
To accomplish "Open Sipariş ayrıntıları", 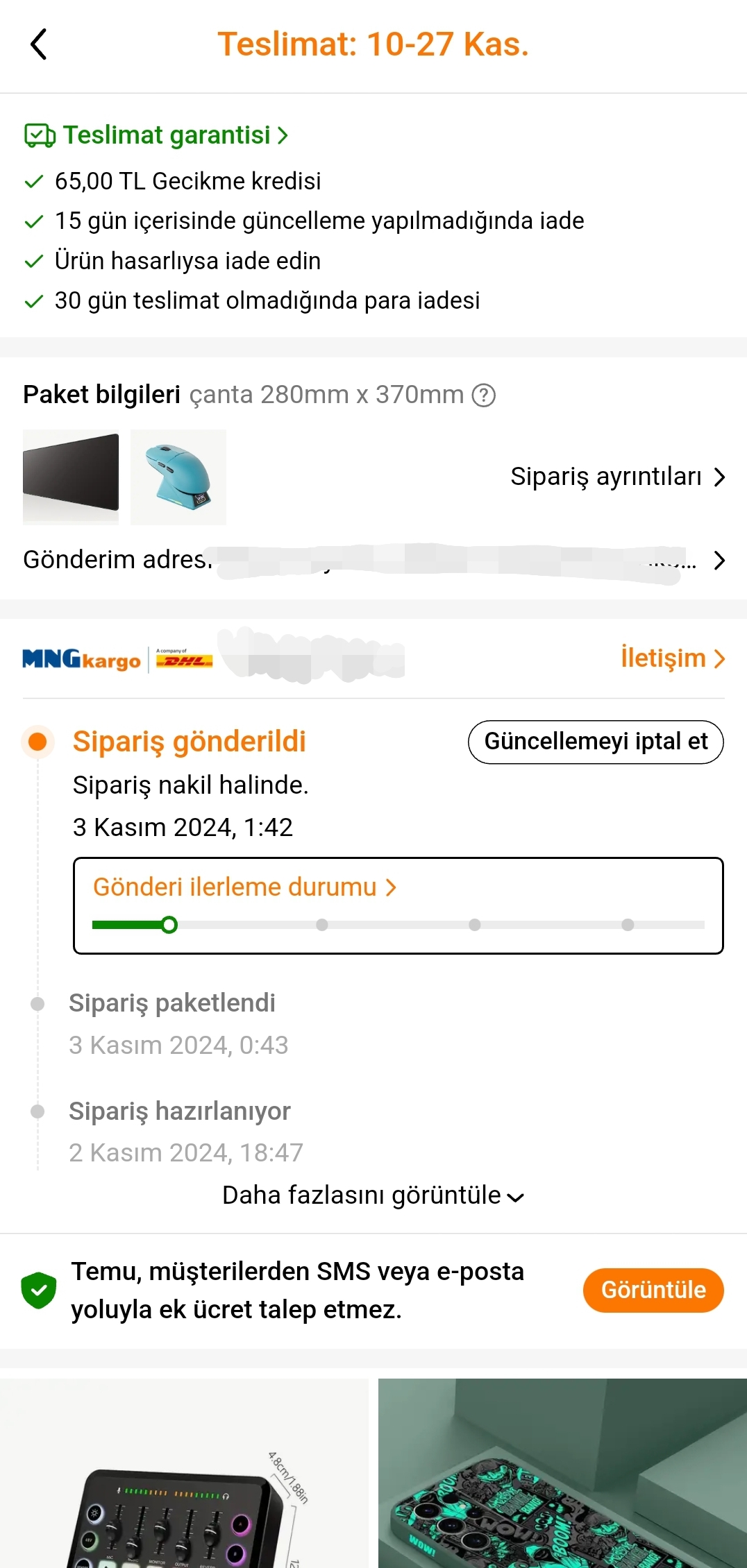I will pos(617,477).
